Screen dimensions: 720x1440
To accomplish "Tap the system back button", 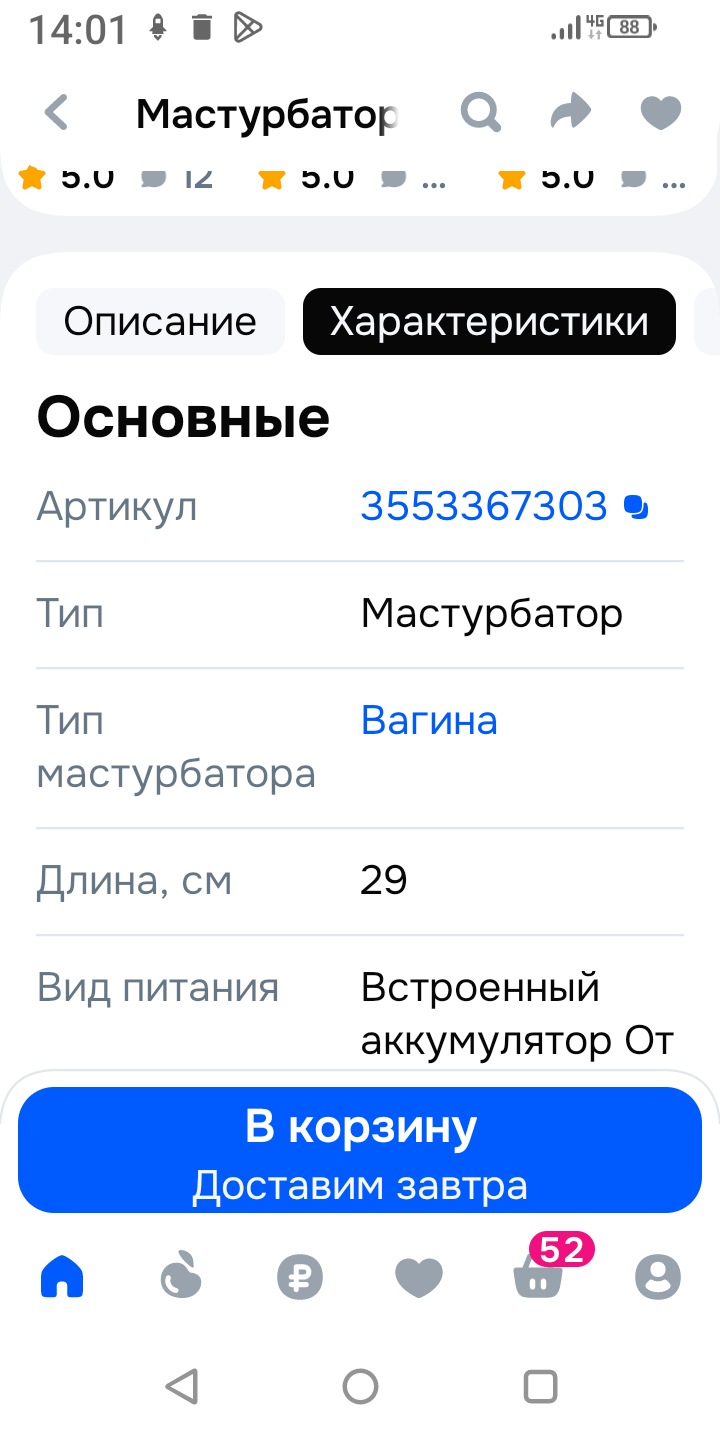I will click(181, 1386).
